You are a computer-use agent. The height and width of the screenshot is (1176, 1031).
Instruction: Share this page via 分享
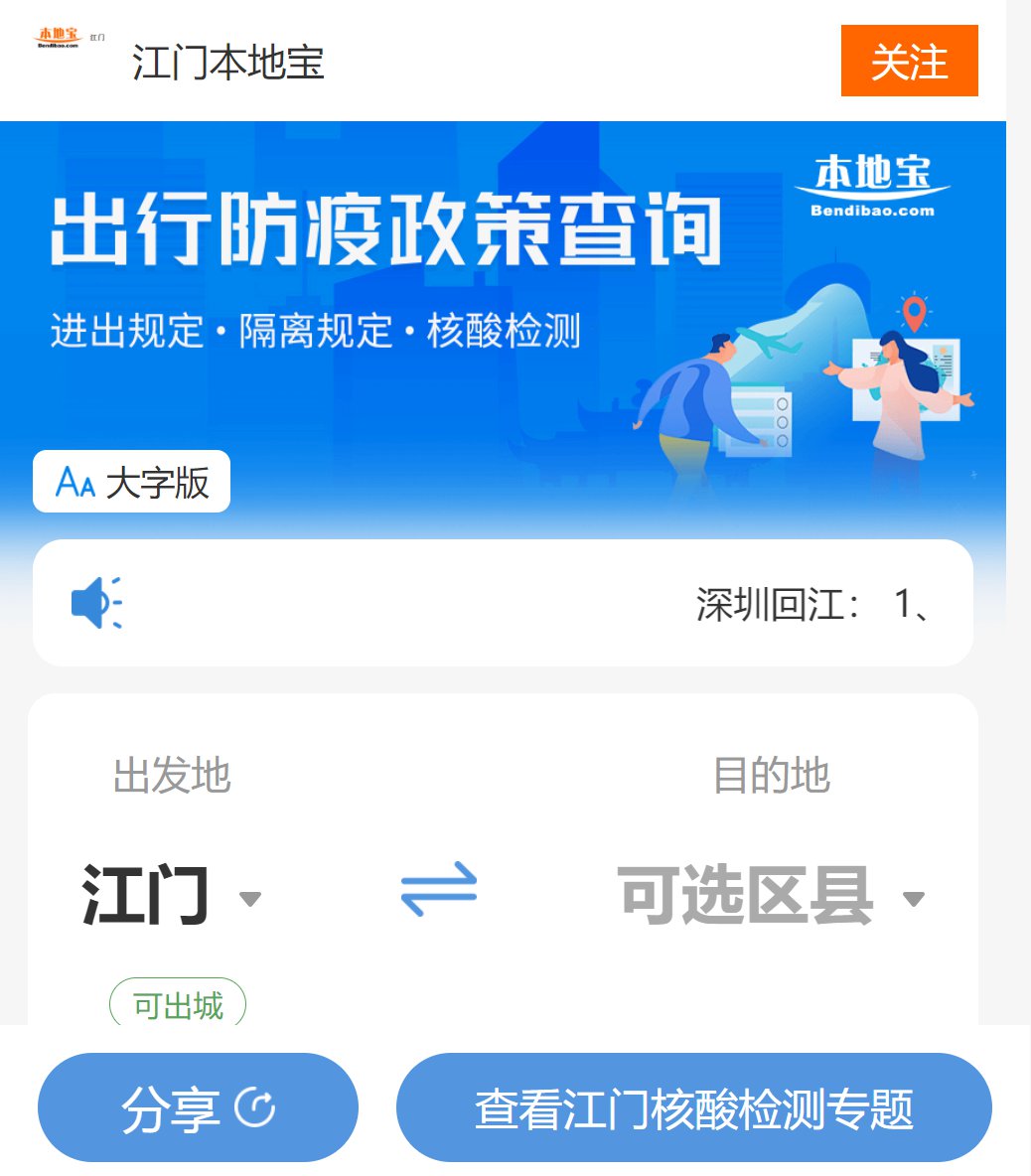tap(198, 1107)
